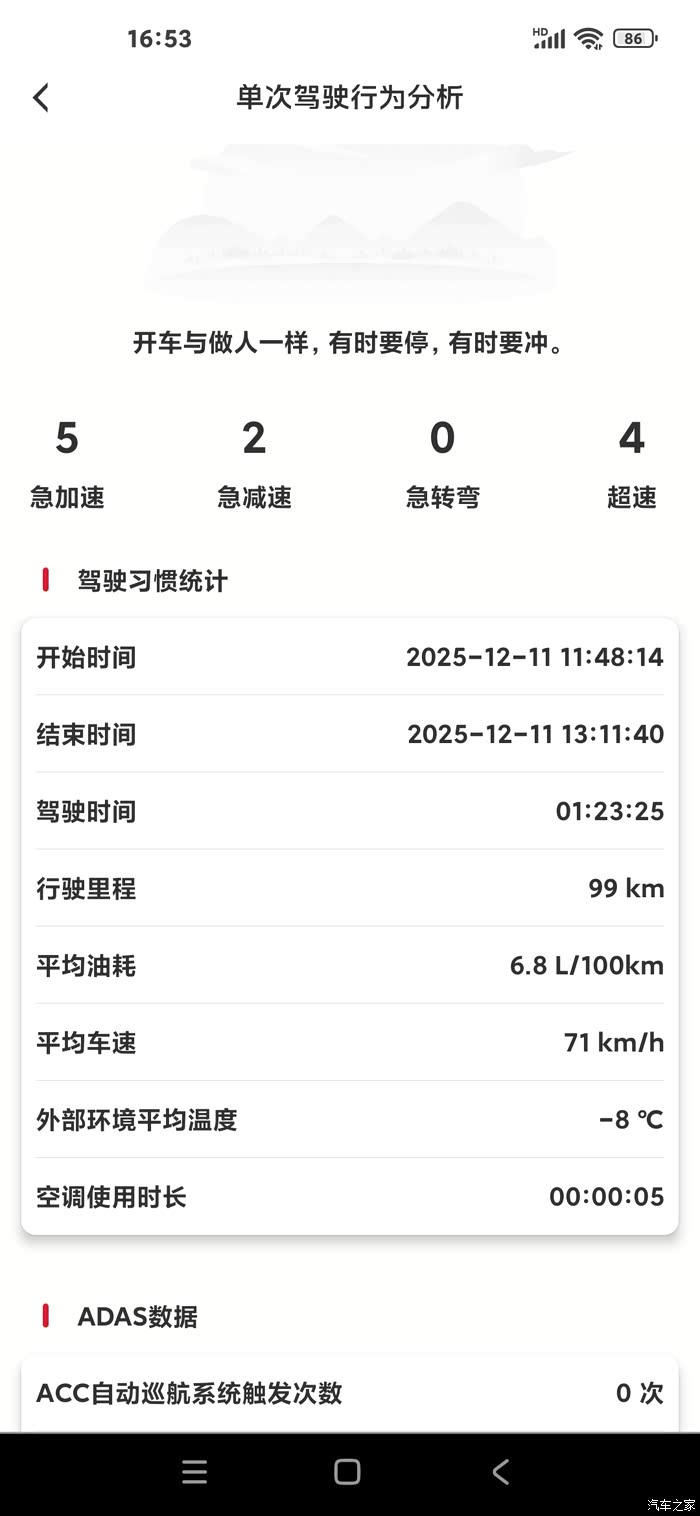Image resolution: width=700 pixels, height=1516 pixels.
Task: Go back from the driving behavior analysis page
Action: (x=41, y=98)
